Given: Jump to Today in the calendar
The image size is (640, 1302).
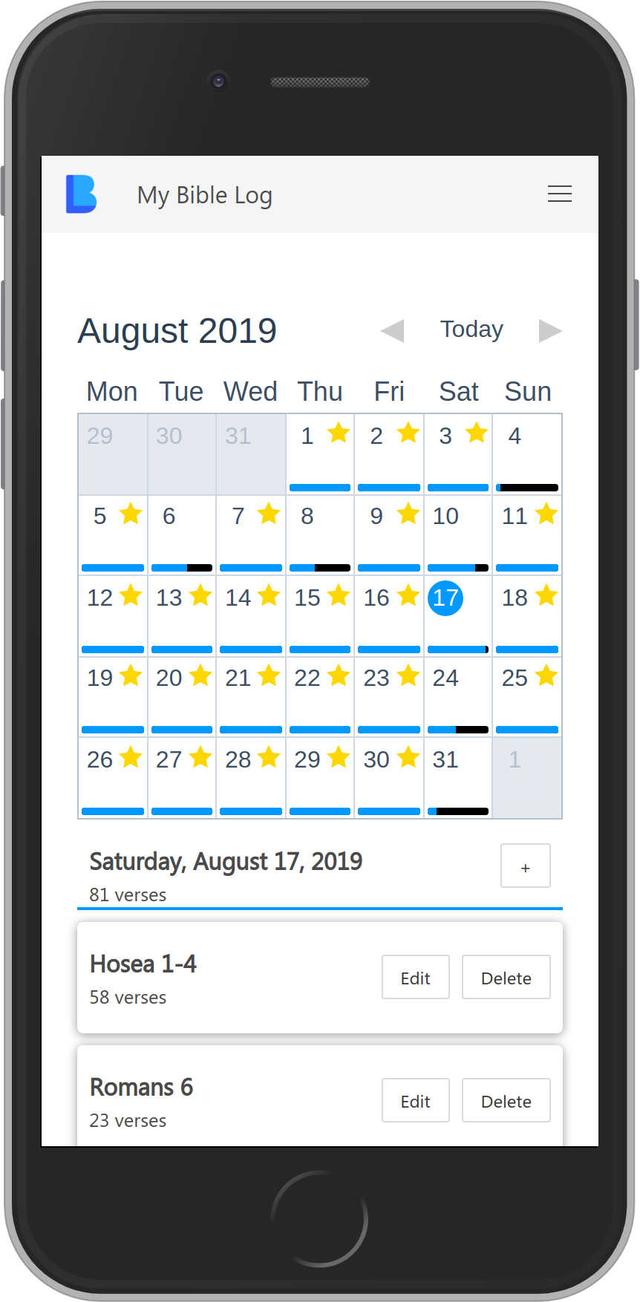Looking at the screenshot, I should point(471,330).
